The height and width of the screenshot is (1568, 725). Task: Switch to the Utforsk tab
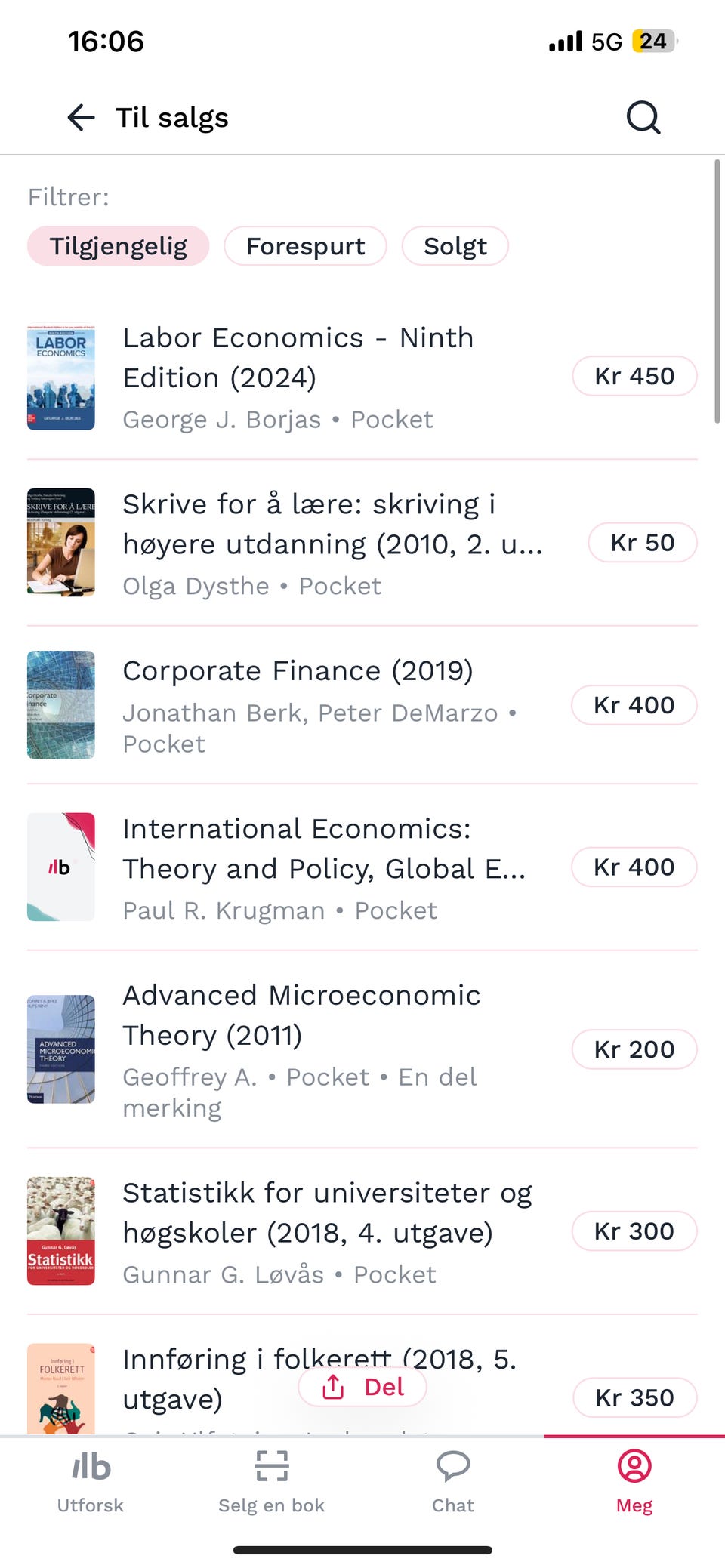pos(91,1482)
